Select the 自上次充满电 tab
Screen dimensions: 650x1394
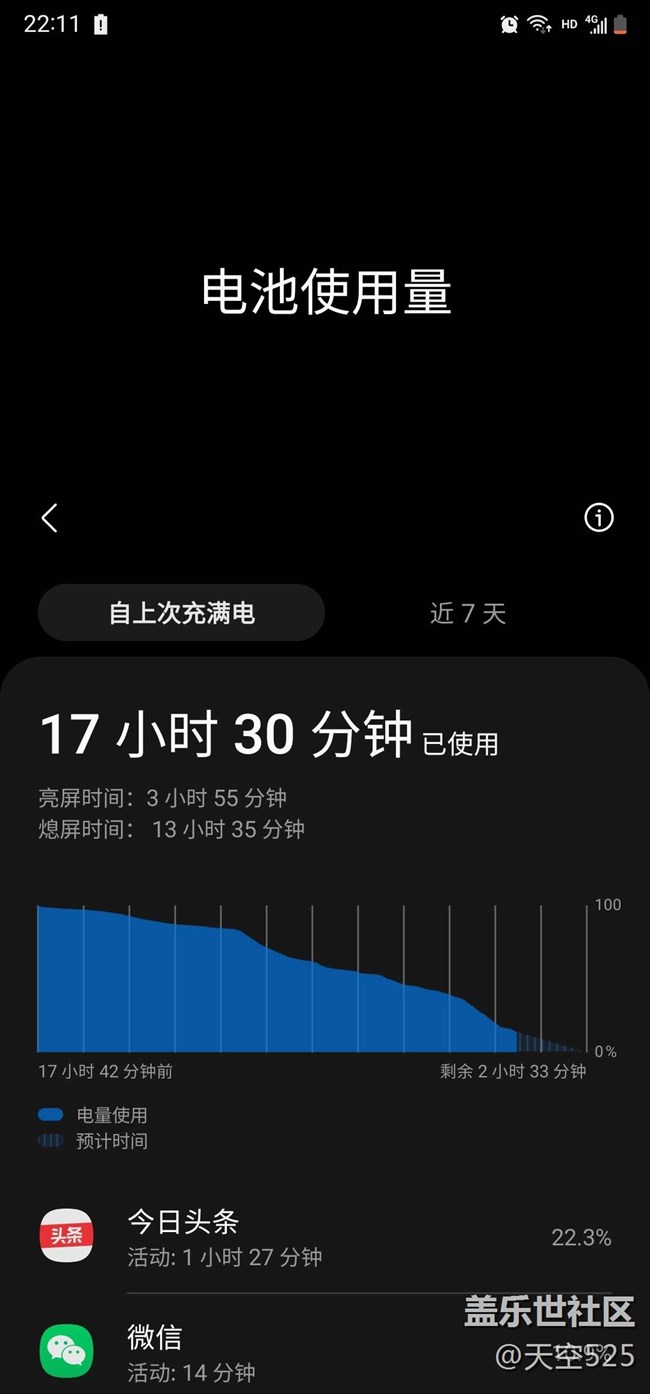(x=181, y=613)
